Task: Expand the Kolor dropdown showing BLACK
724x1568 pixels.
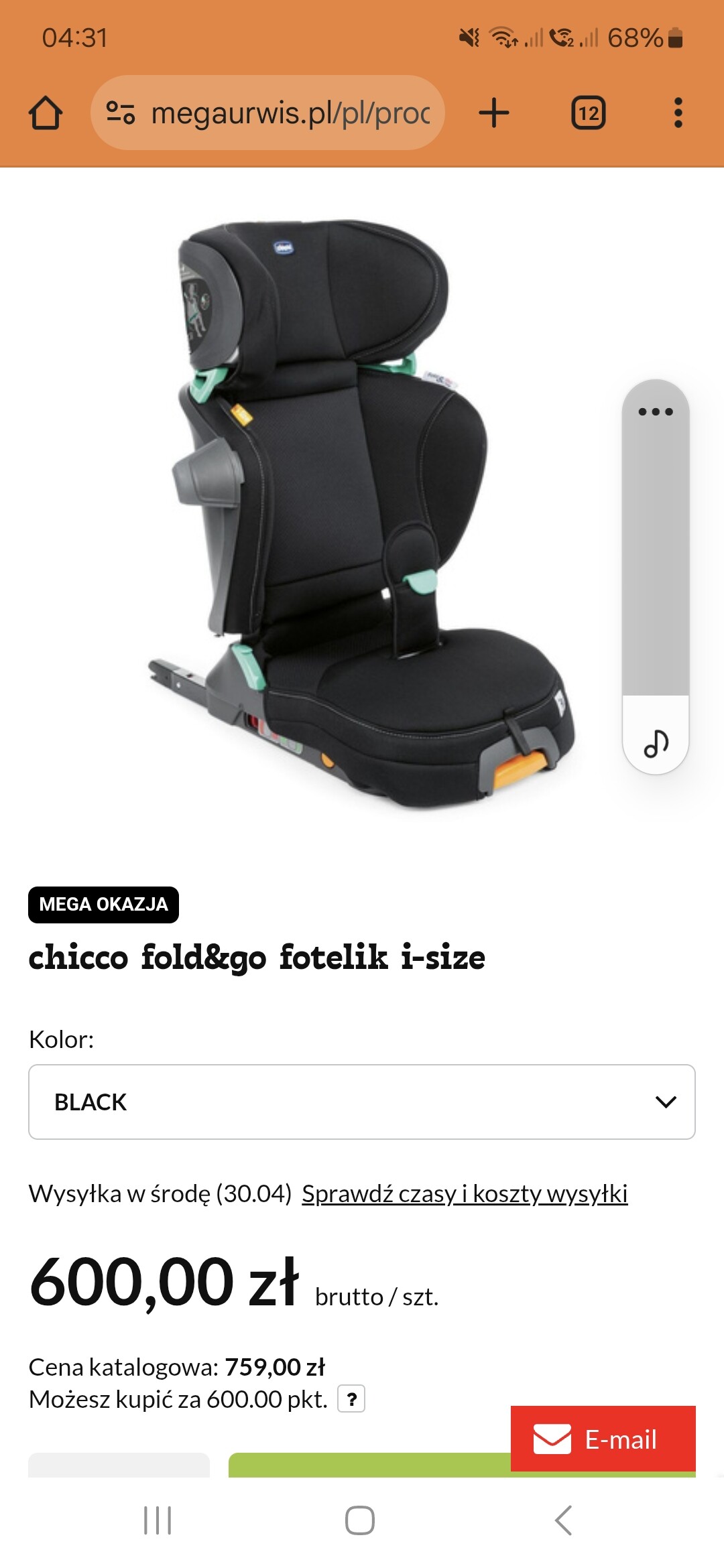Action: click(x=362, y=1102)
